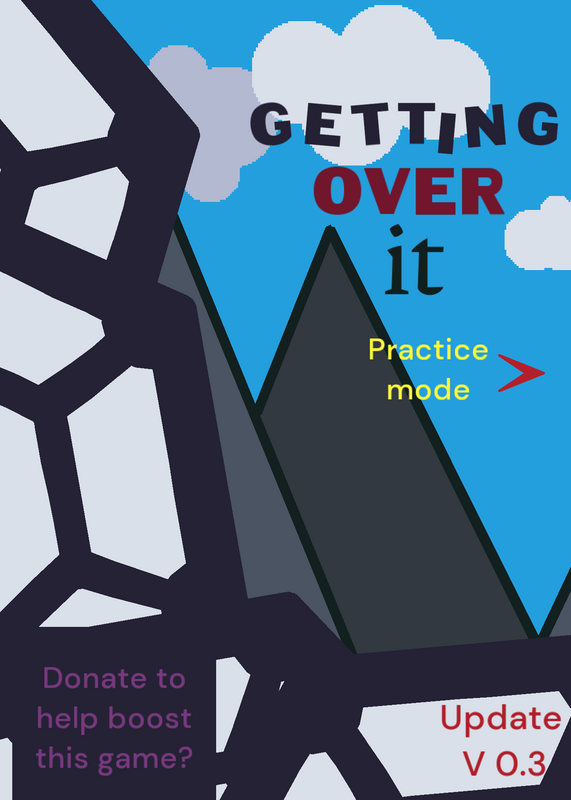Open the donate to boost this game prompt

click(x=114, y=719)
